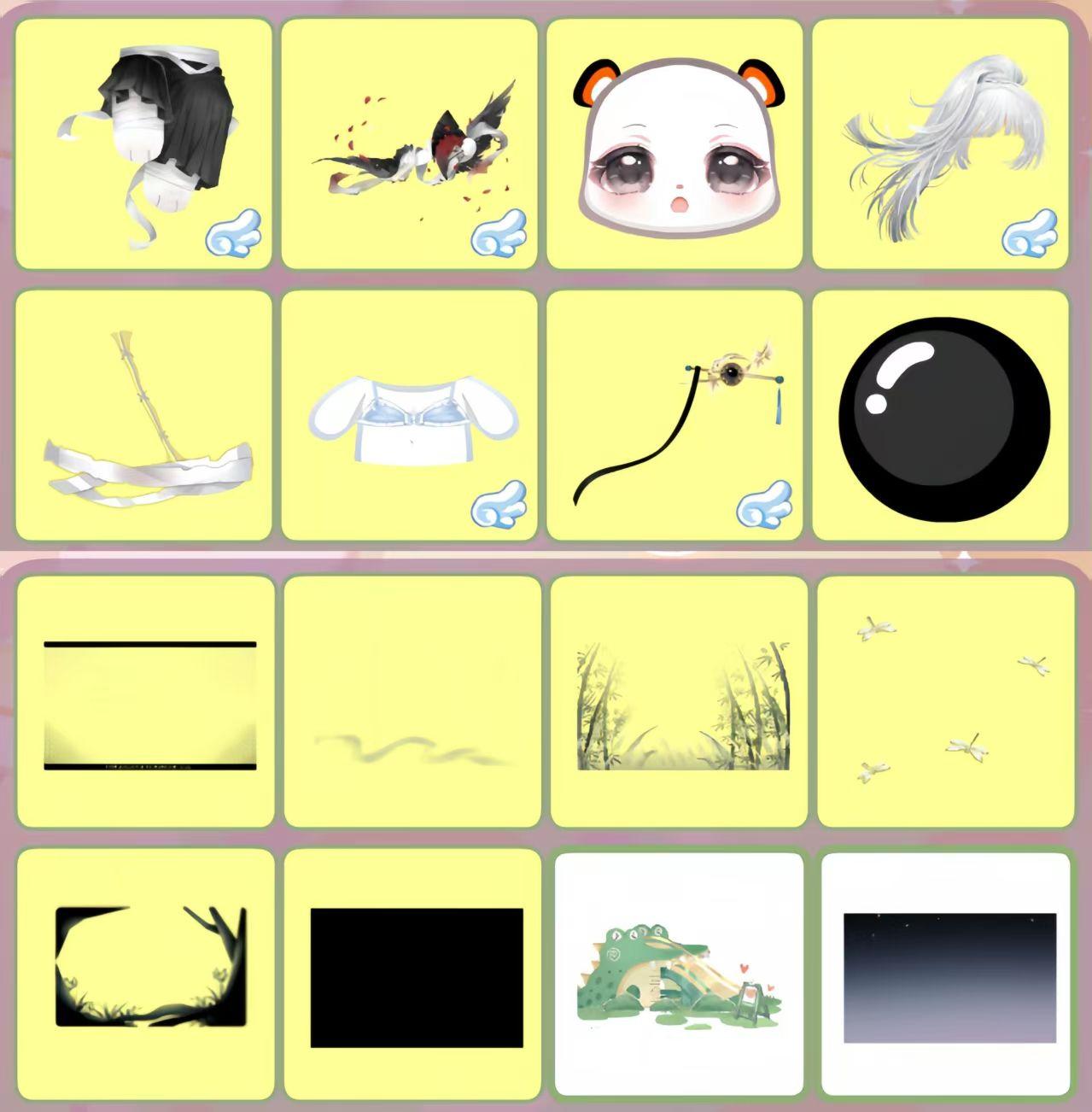1092x1112 pixels.
Task: Select the starry night gradient background
Action: [x=946, y=974]
